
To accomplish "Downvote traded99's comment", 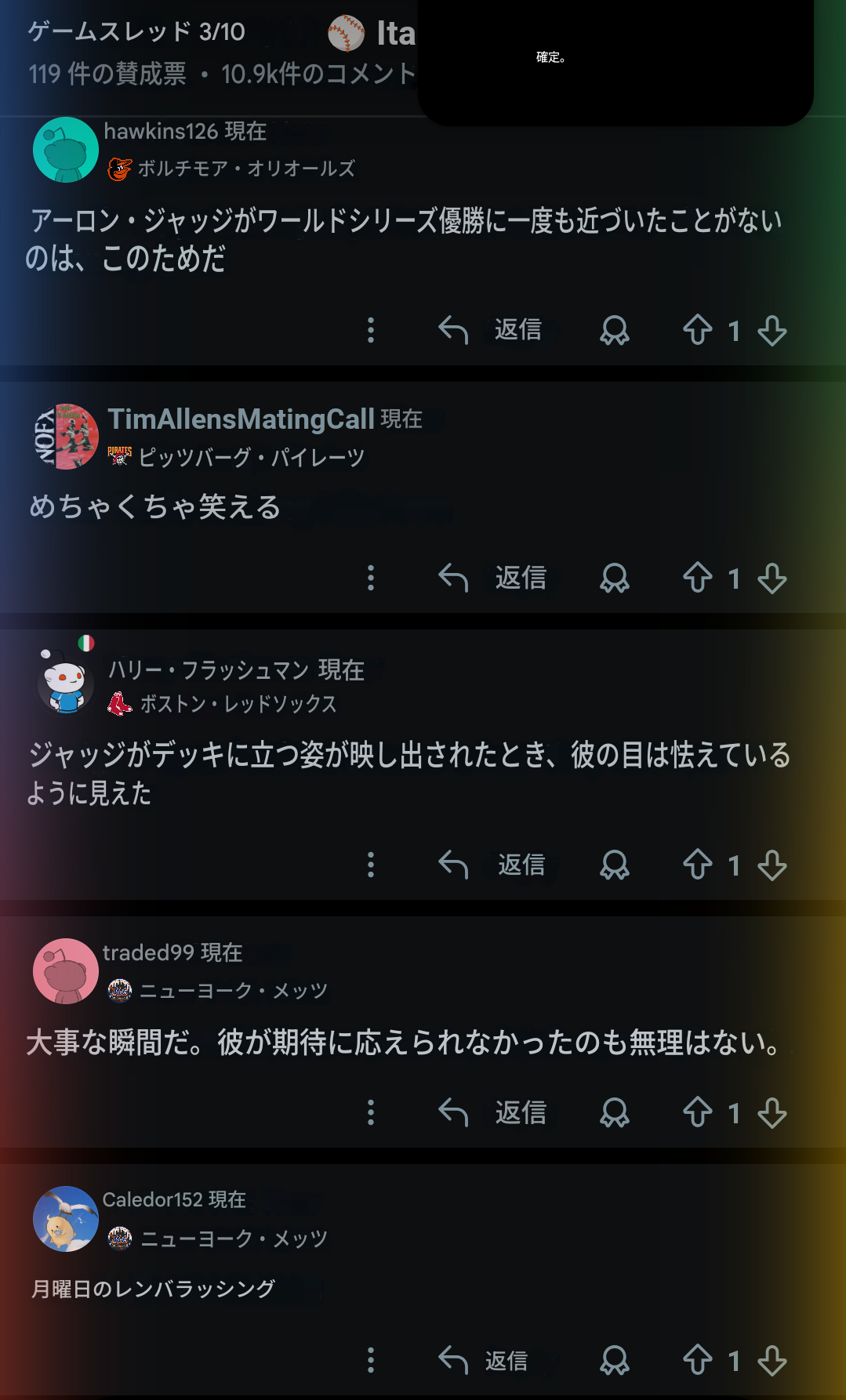I will coord(772,1113).
